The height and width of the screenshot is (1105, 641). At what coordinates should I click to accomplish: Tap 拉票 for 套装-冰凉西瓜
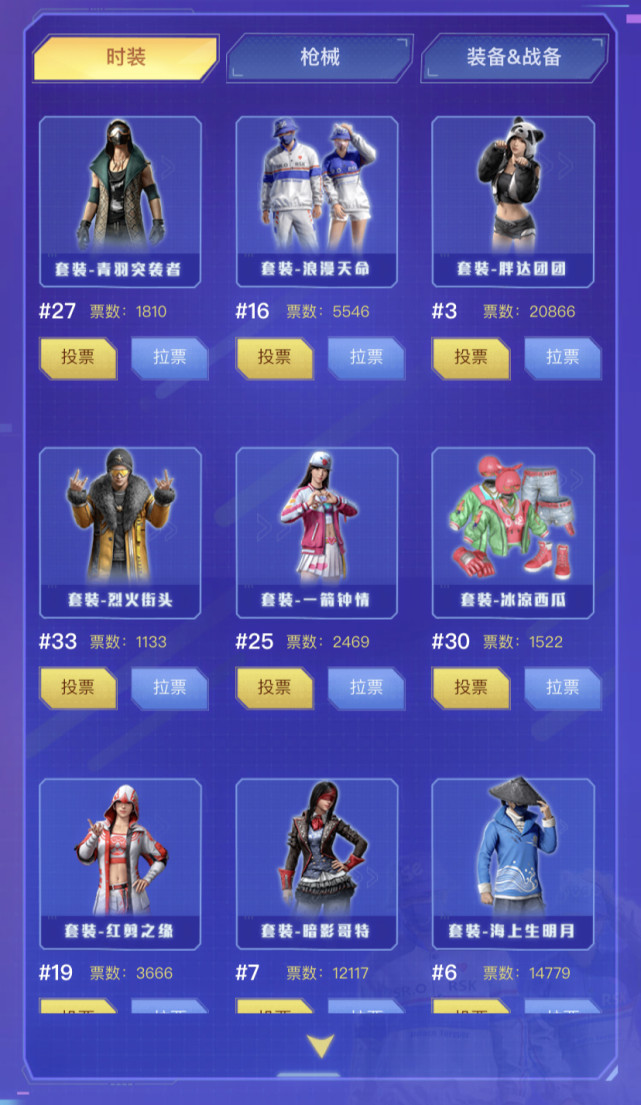563,688
